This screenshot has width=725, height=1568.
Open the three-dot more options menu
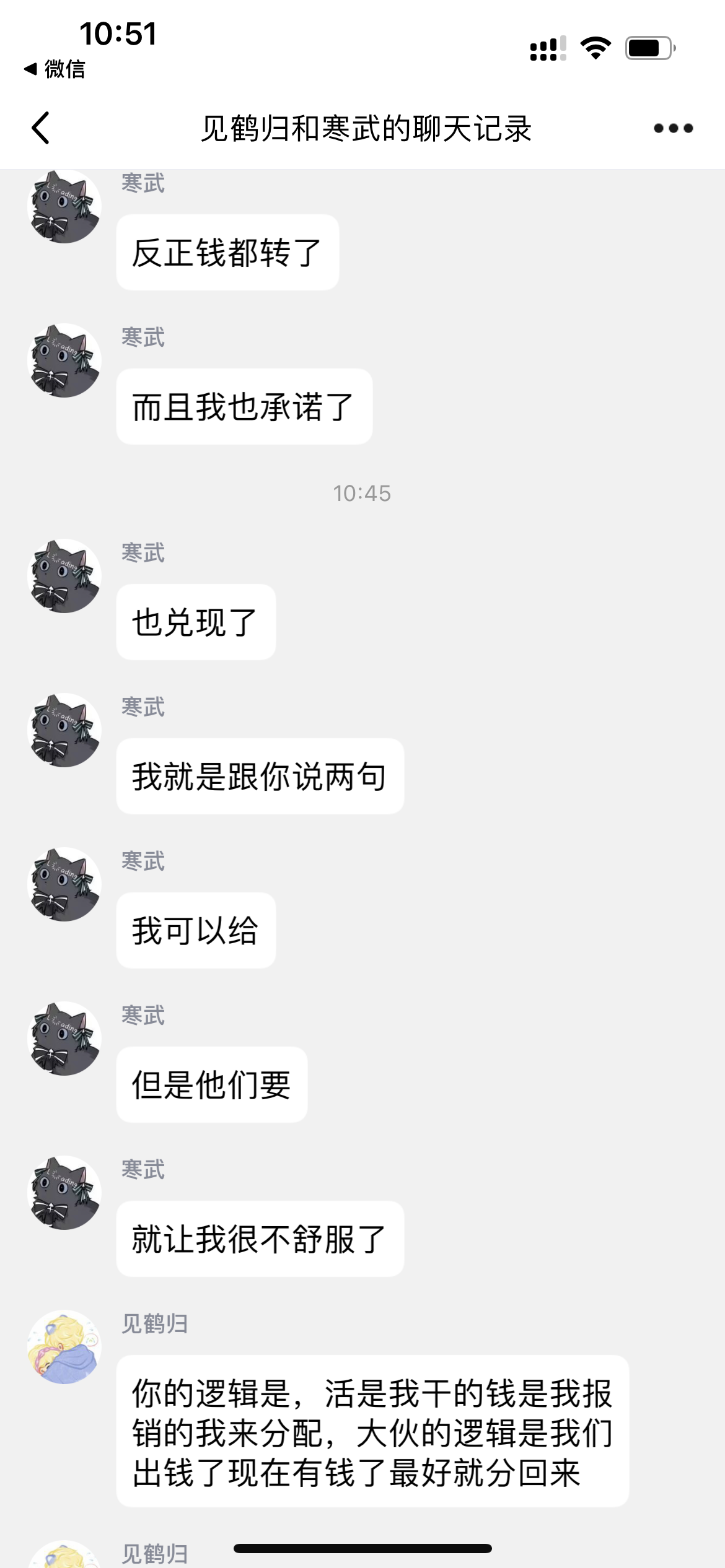673,128
